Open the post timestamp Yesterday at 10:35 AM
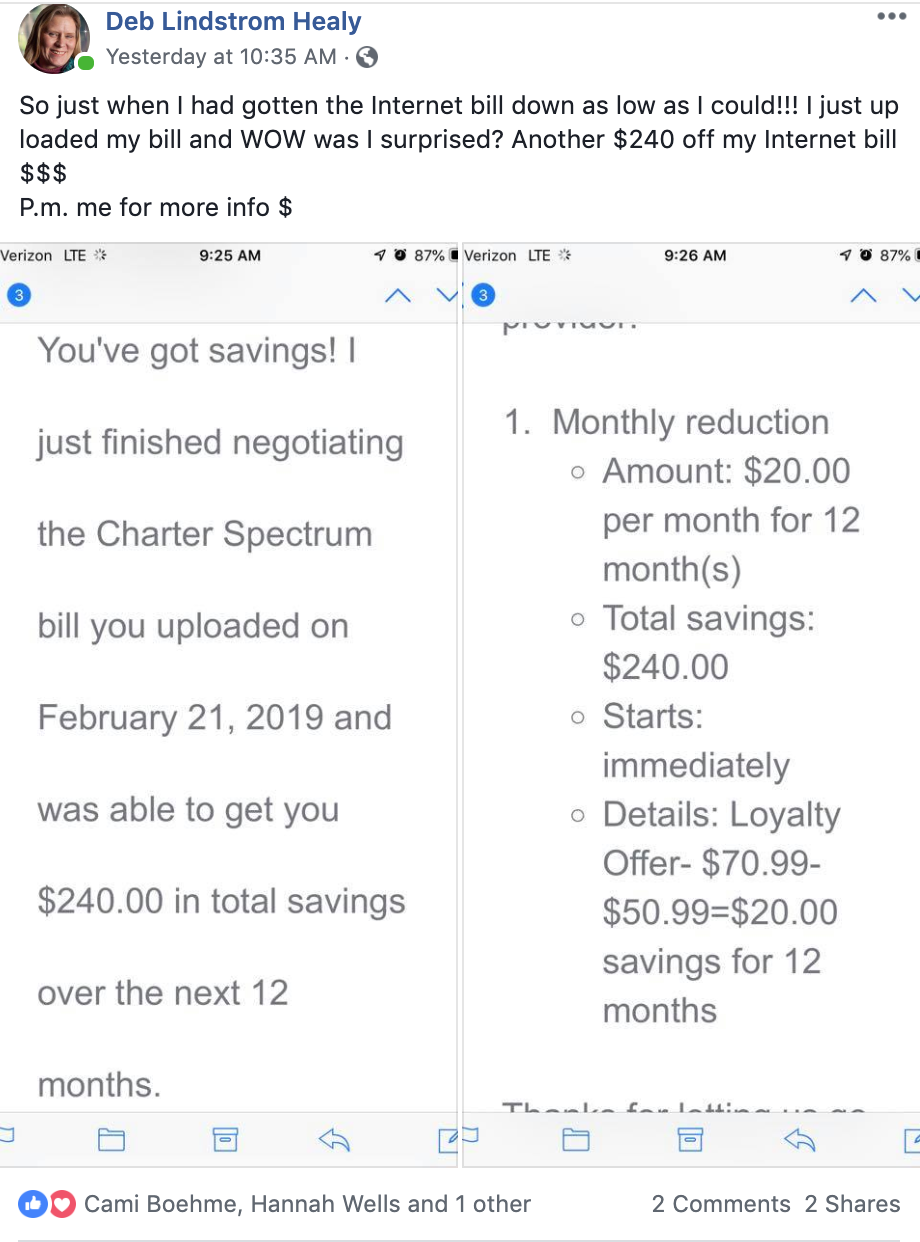 click(221, 57)
